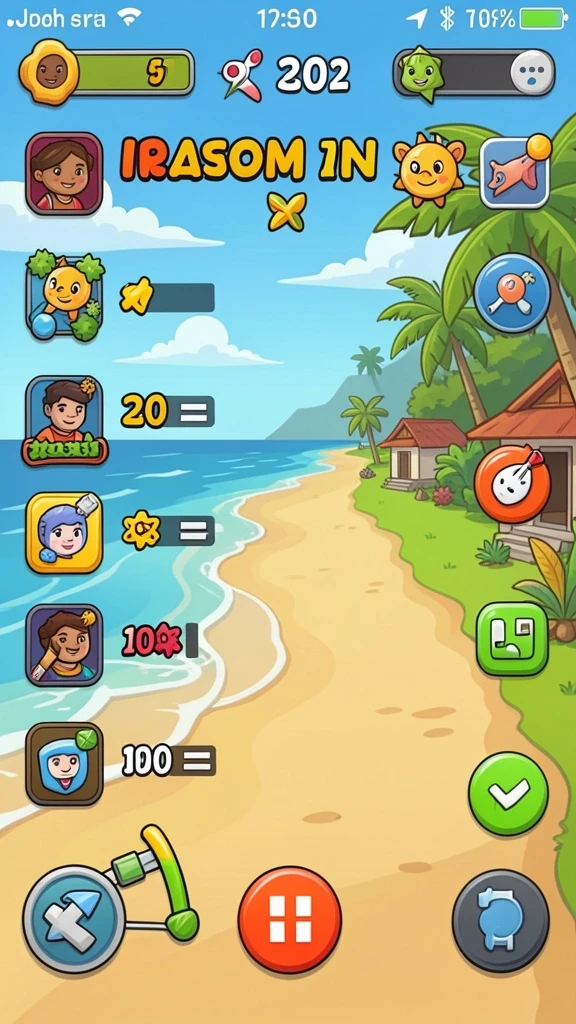Select the blue-haired girl in yellow frame
The height and width of the screenshot is (1024, 576).
[64, 532]
